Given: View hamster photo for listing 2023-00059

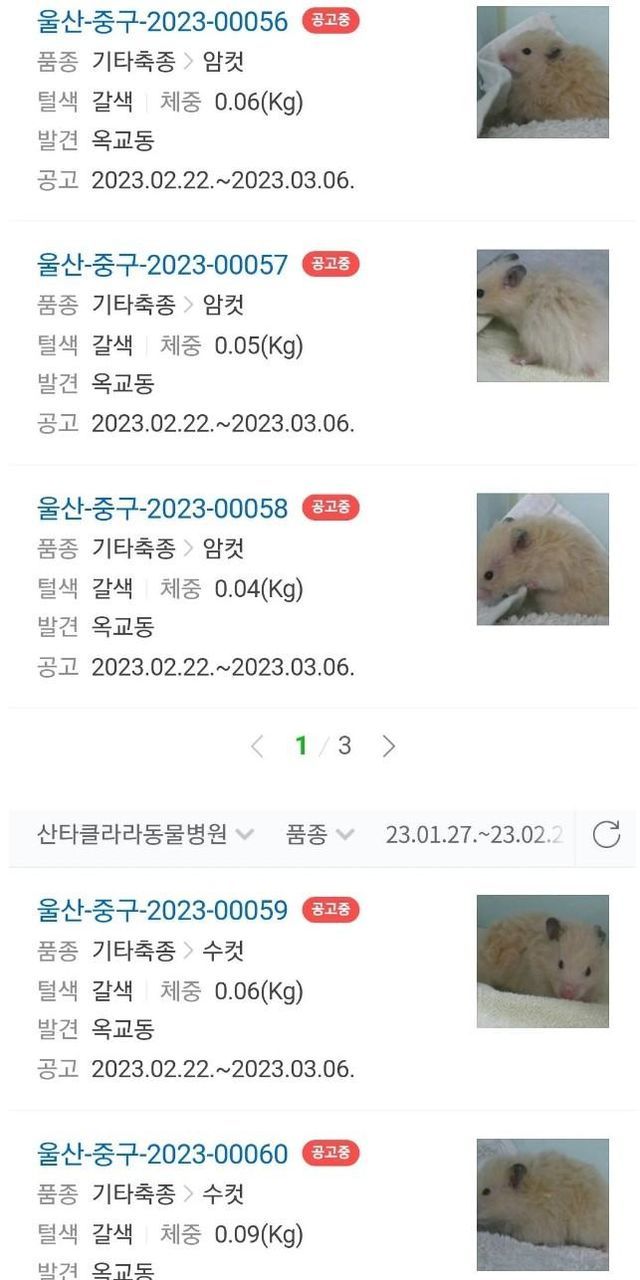Looking at the screenshot, I should click(542, 961).
